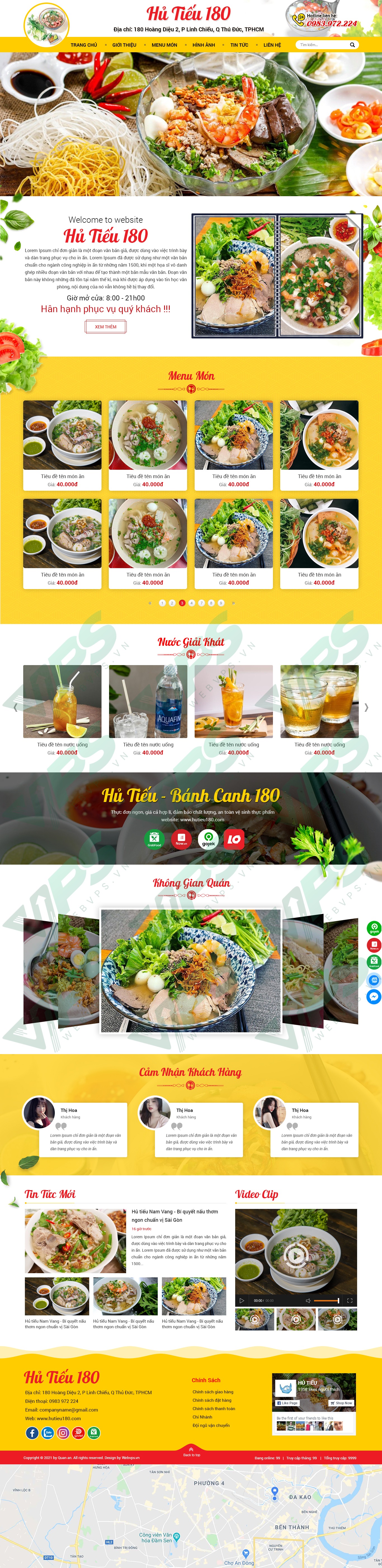Open the TIN TỨC navigation item
This screenshot has width=382, height=1568.
239,45
